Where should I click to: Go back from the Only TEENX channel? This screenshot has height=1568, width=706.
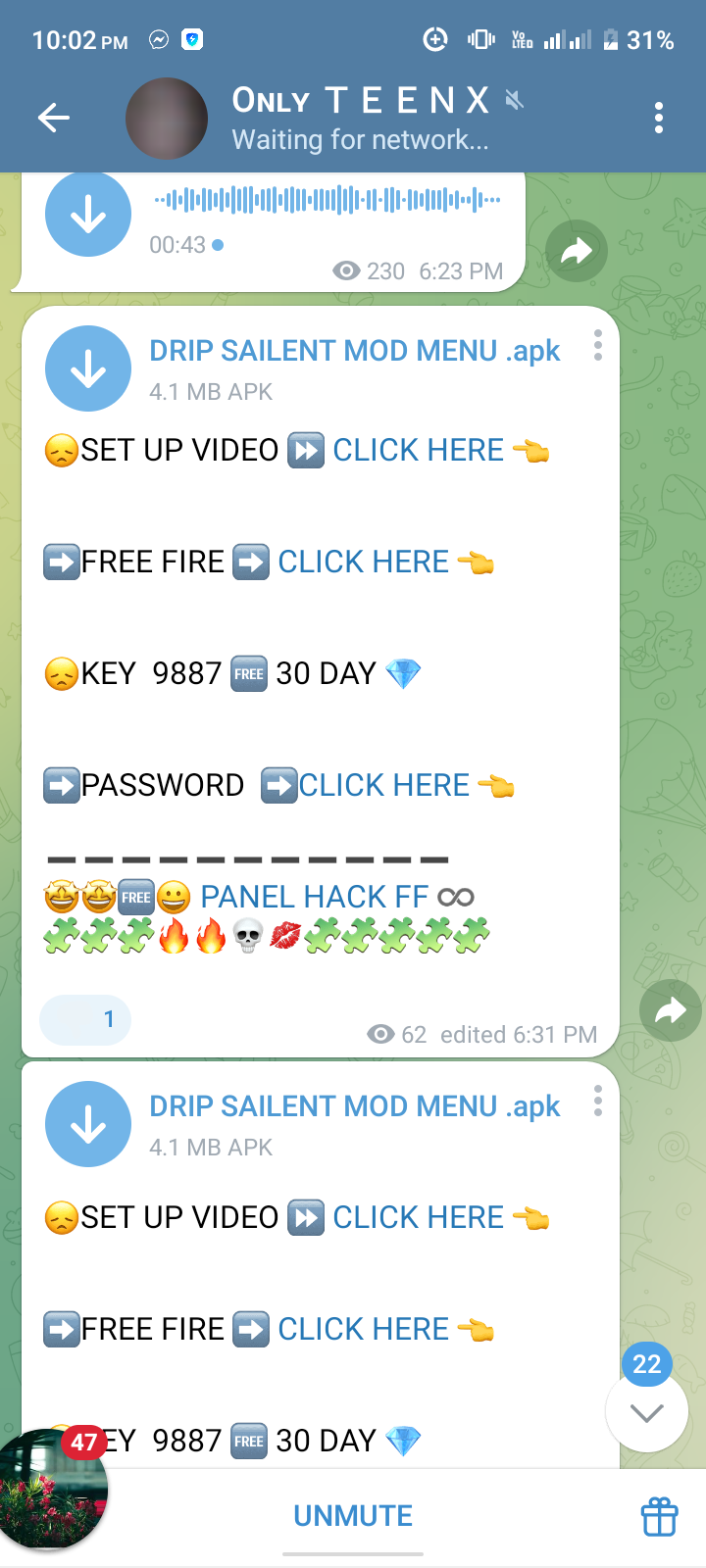coord(54,119)
